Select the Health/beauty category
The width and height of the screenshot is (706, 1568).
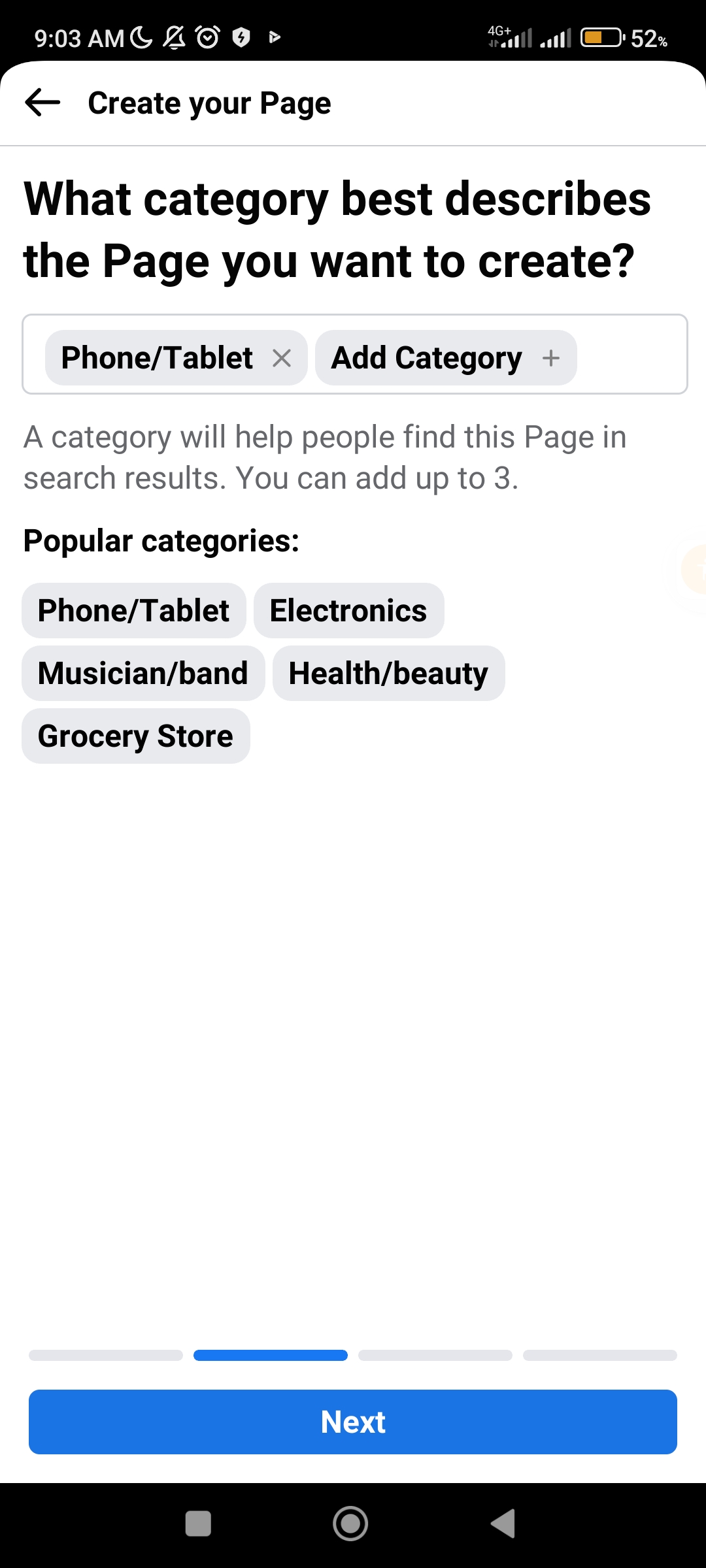tap(388, 674)
